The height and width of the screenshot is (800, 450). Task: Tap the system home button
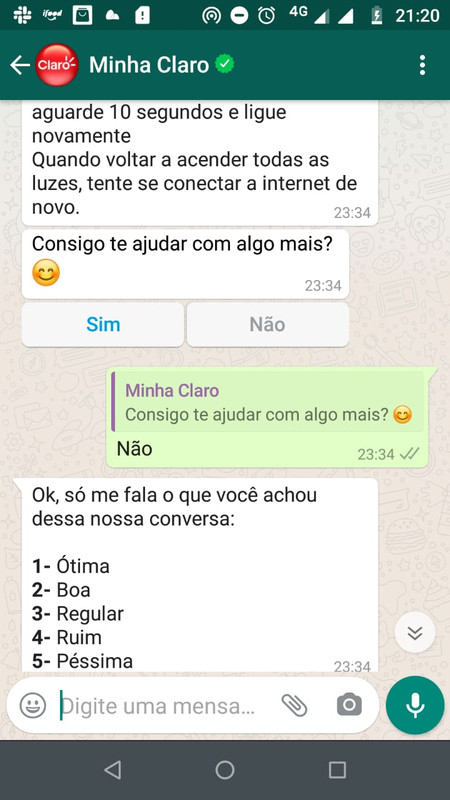(225, 770)
